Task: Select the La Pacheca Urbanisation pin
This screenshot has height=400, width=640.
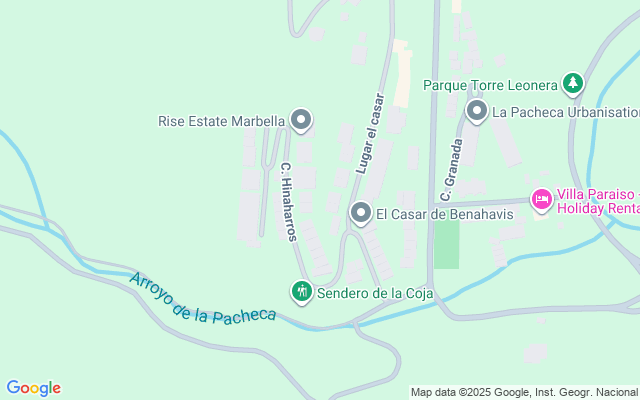Action: pyautogui.click(x=477, y=111)
